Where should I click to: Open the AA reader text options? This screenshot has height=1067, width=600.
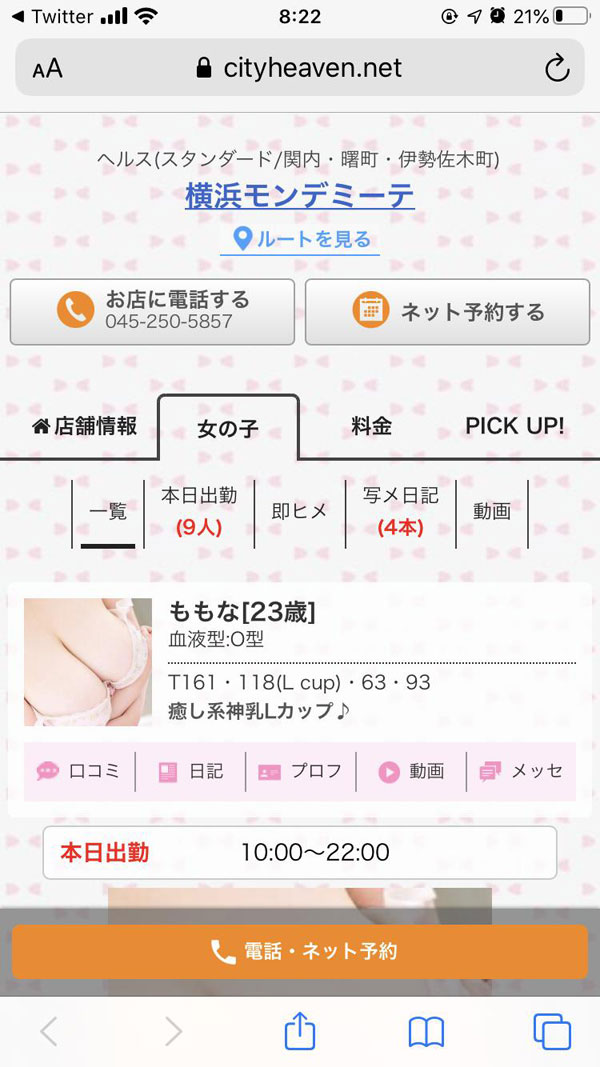pos(48,69)
